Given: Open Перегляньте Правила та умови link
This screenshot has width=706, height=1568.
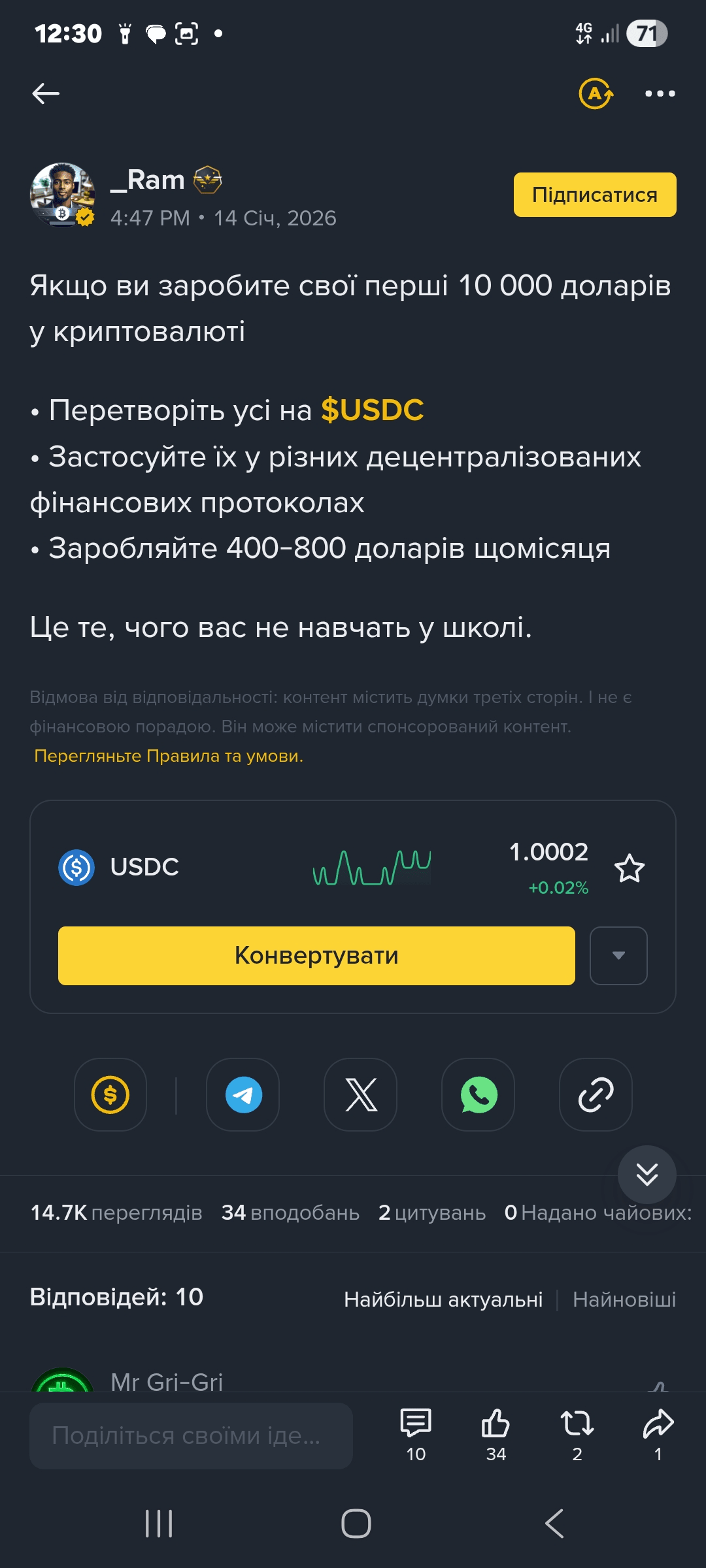Looking at the screenshot, I should (169, 756).
